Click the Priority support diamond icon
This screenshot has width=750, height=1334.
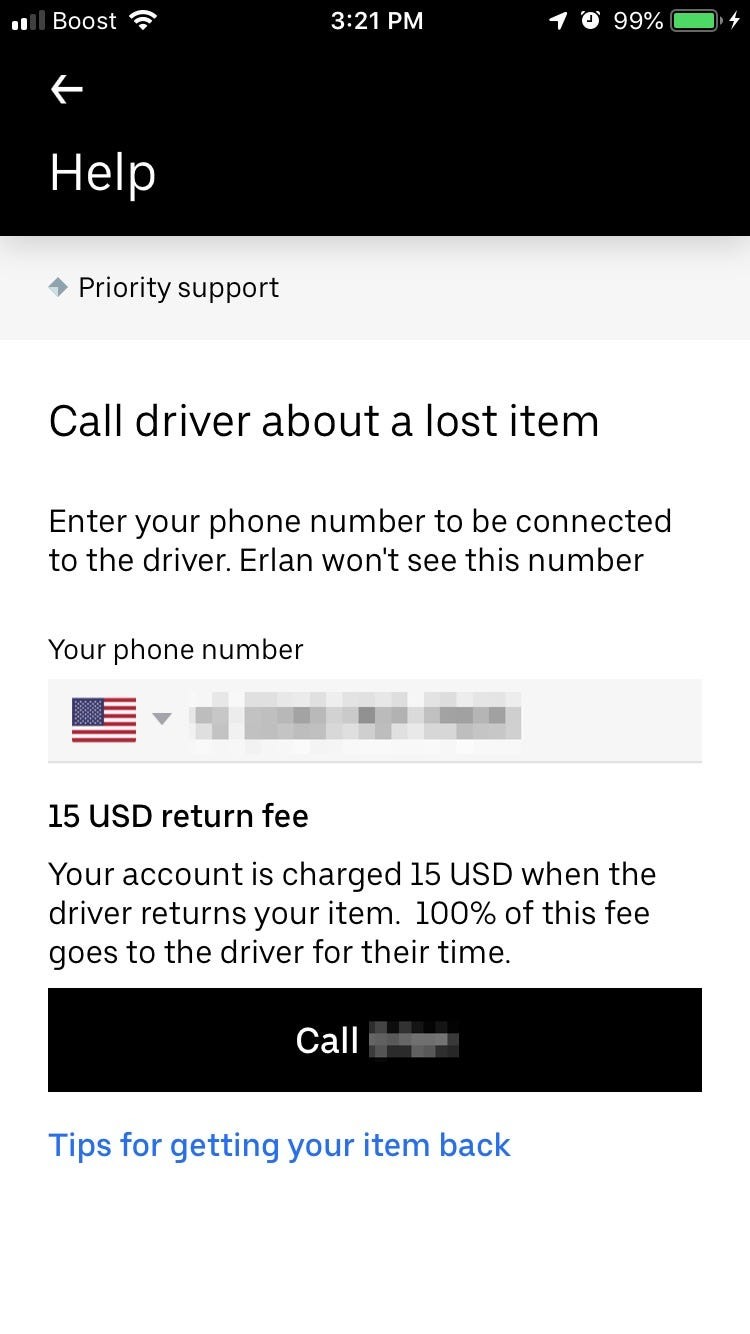58,287
